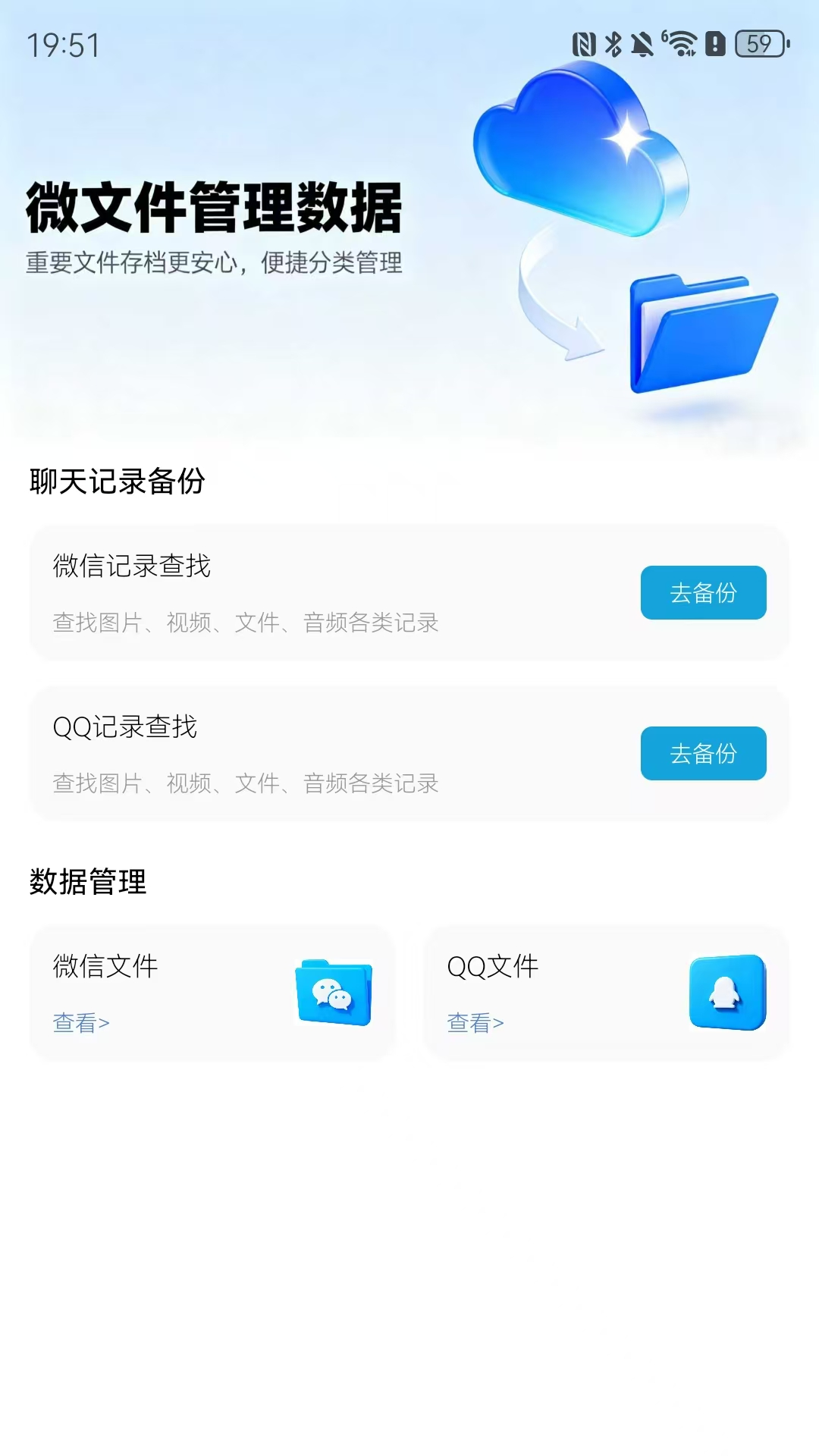Tap the NFC icon in the status bar
Image resolution: width=819 pixels, height=1456 pixels.
point(583,44)
